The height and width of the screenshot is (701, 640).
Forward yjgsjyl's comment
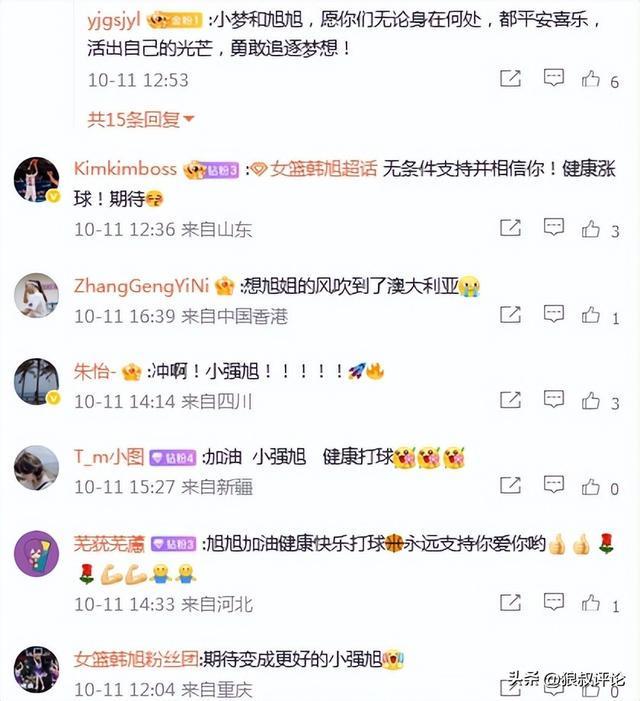[509, 79]
